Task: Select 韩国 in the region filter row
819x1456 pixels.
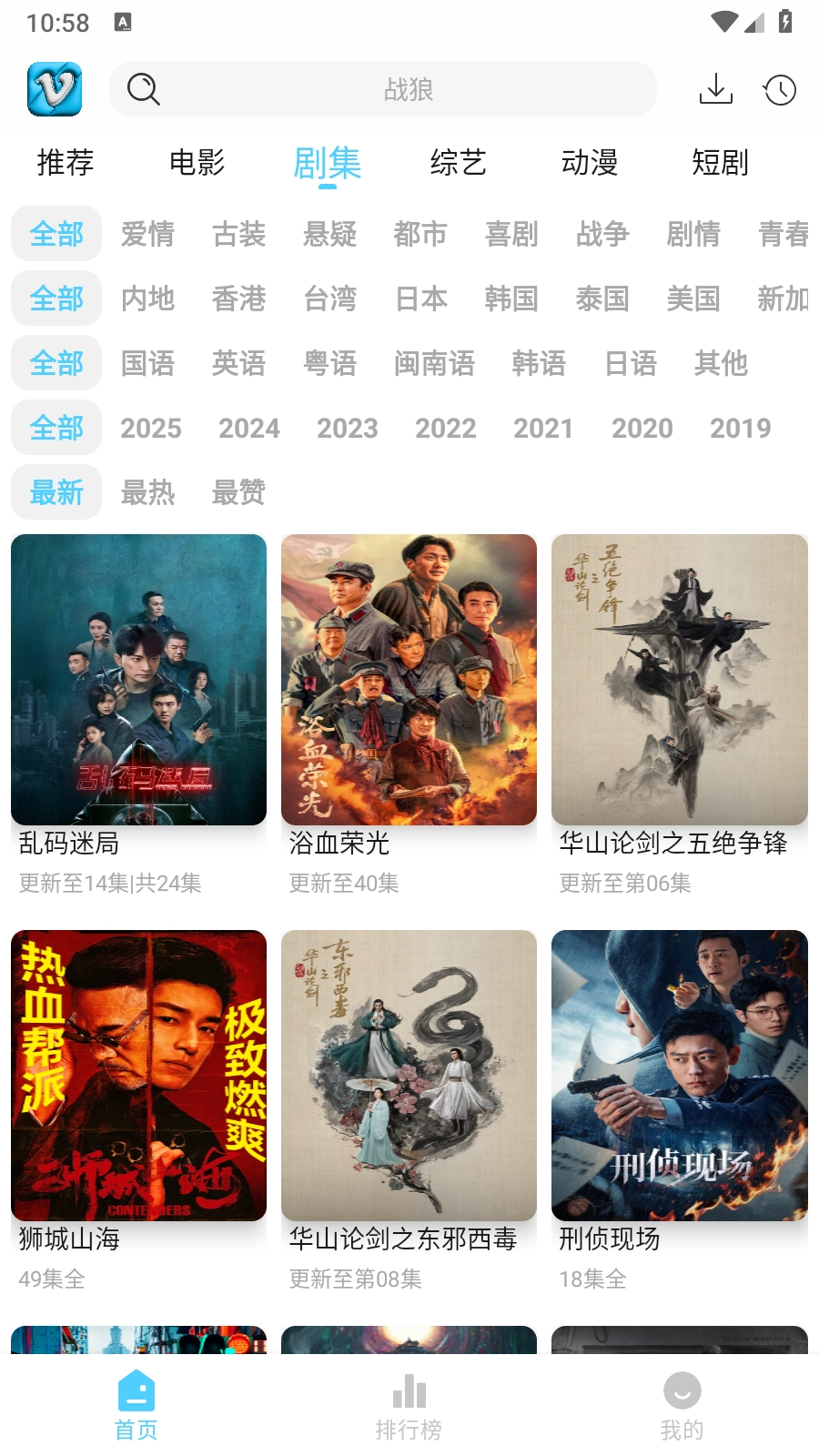Action: (511, 298)
